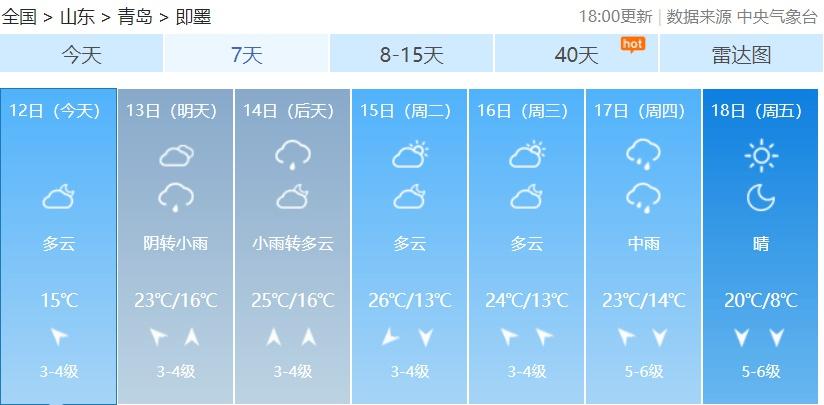
Task: Select the 7天 forecast tab
Action: (246, 55)
